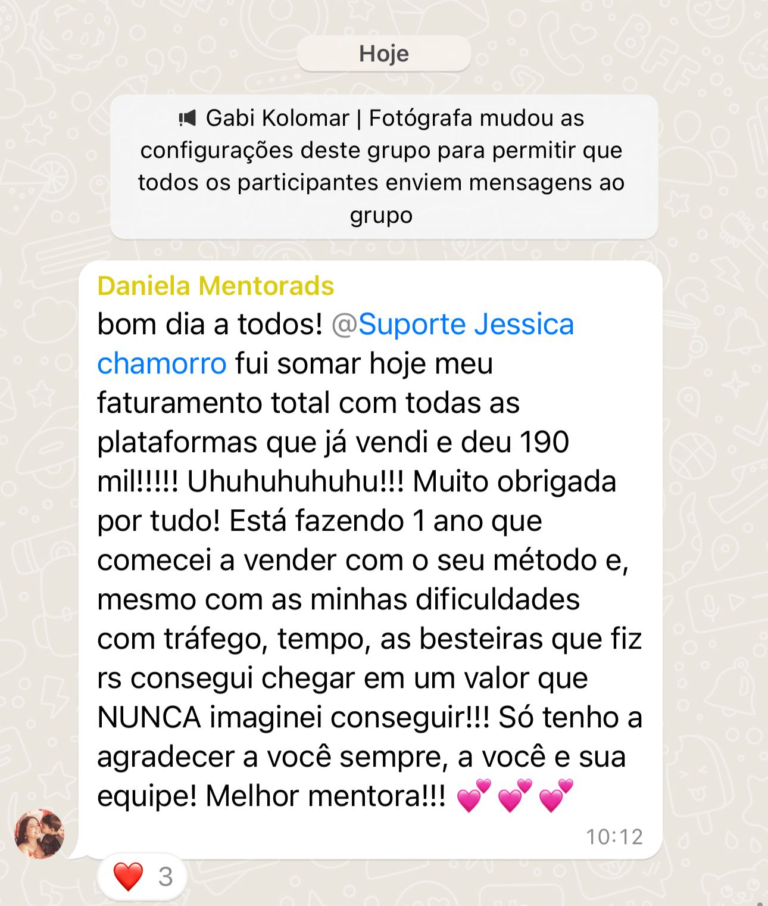Open the sender's profile photo
Screen dimensions: 768x906
click(39, 833)
